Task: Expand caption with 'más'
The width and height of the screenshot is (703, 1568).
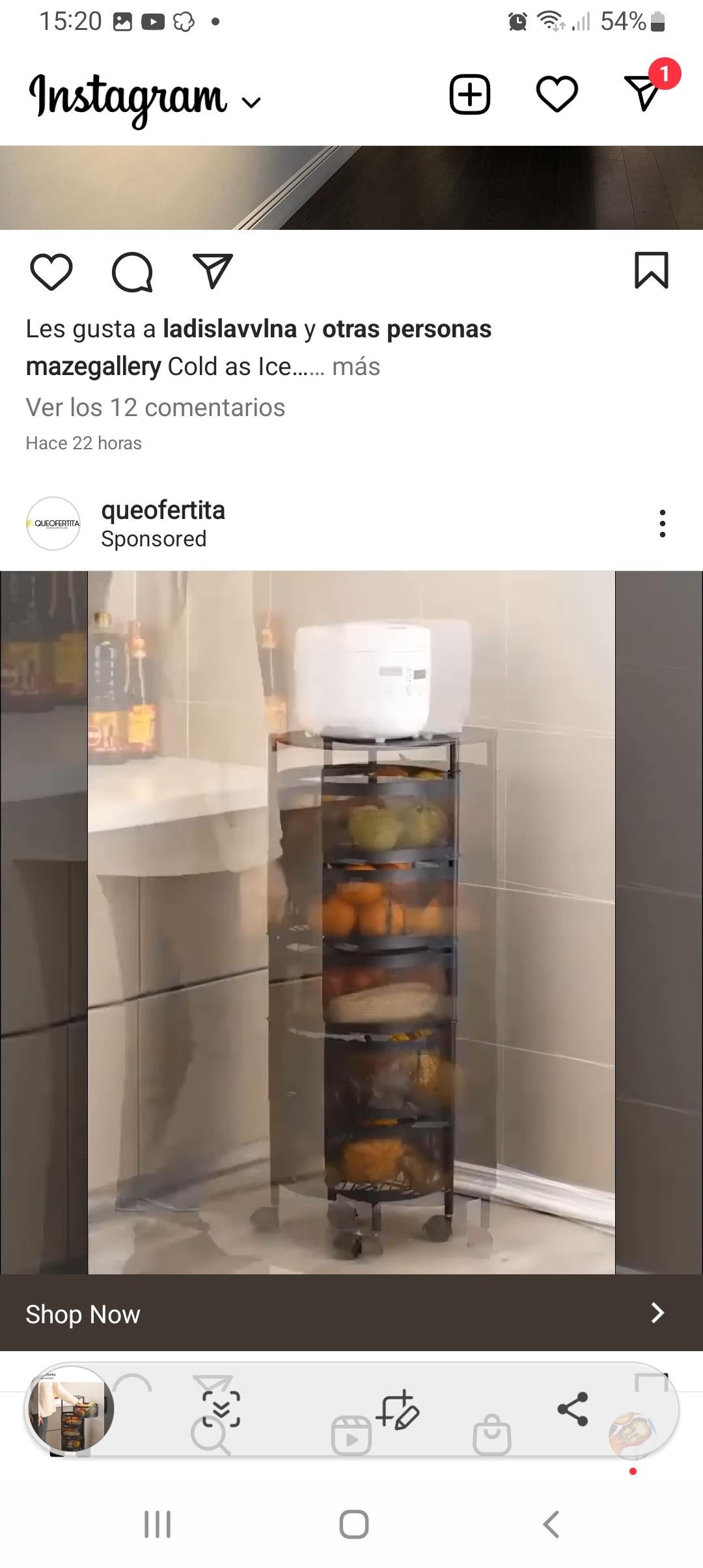Action: 355,367
